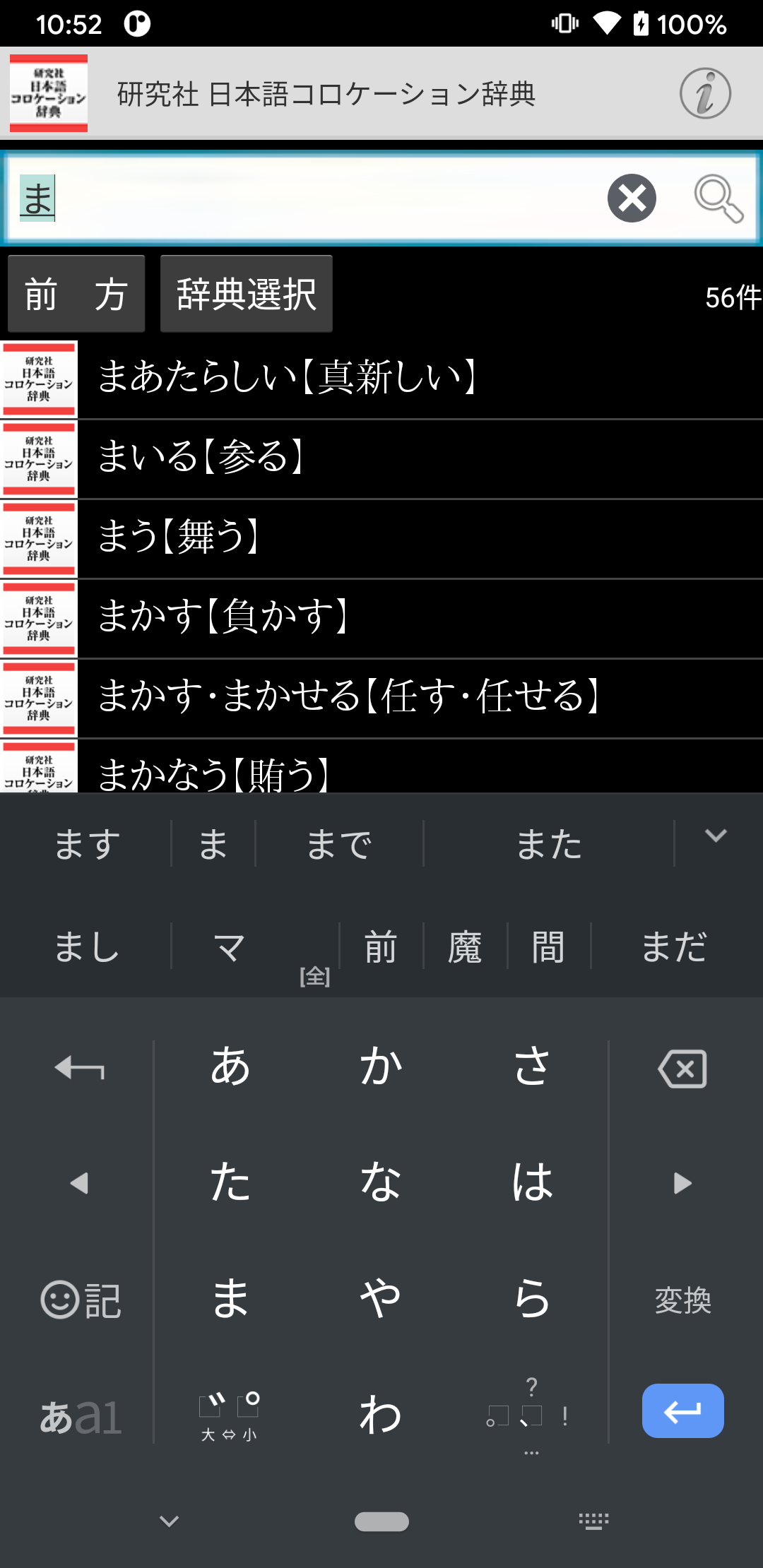Pick the 魔 kanji candidate
Image resolution: width=763 pixels, height=1568 pixels.
coord(465,946)
